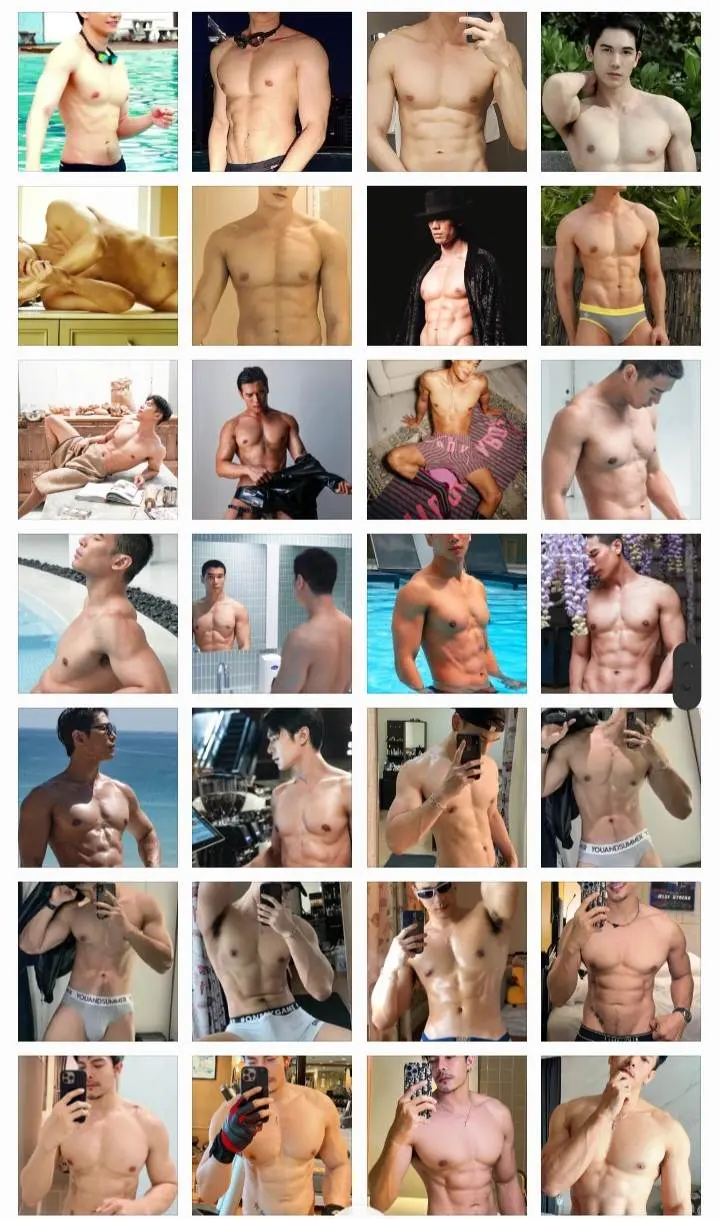Open the photo of man holding black jacket
This screenshot has height=1219, width=720.
(272, 440)
